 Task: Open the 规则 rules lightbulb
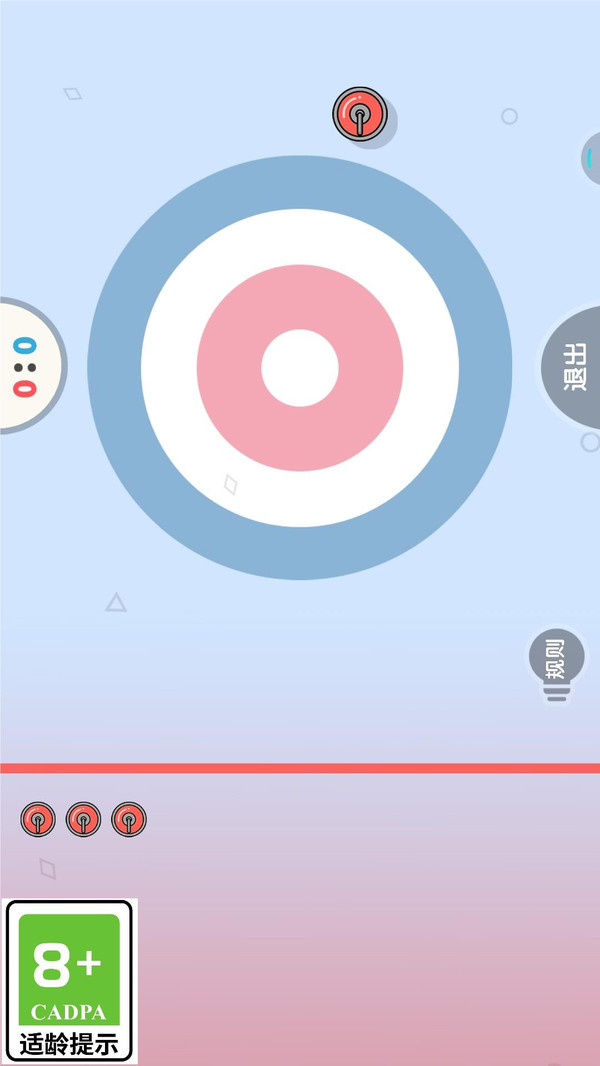pos(557,662)
